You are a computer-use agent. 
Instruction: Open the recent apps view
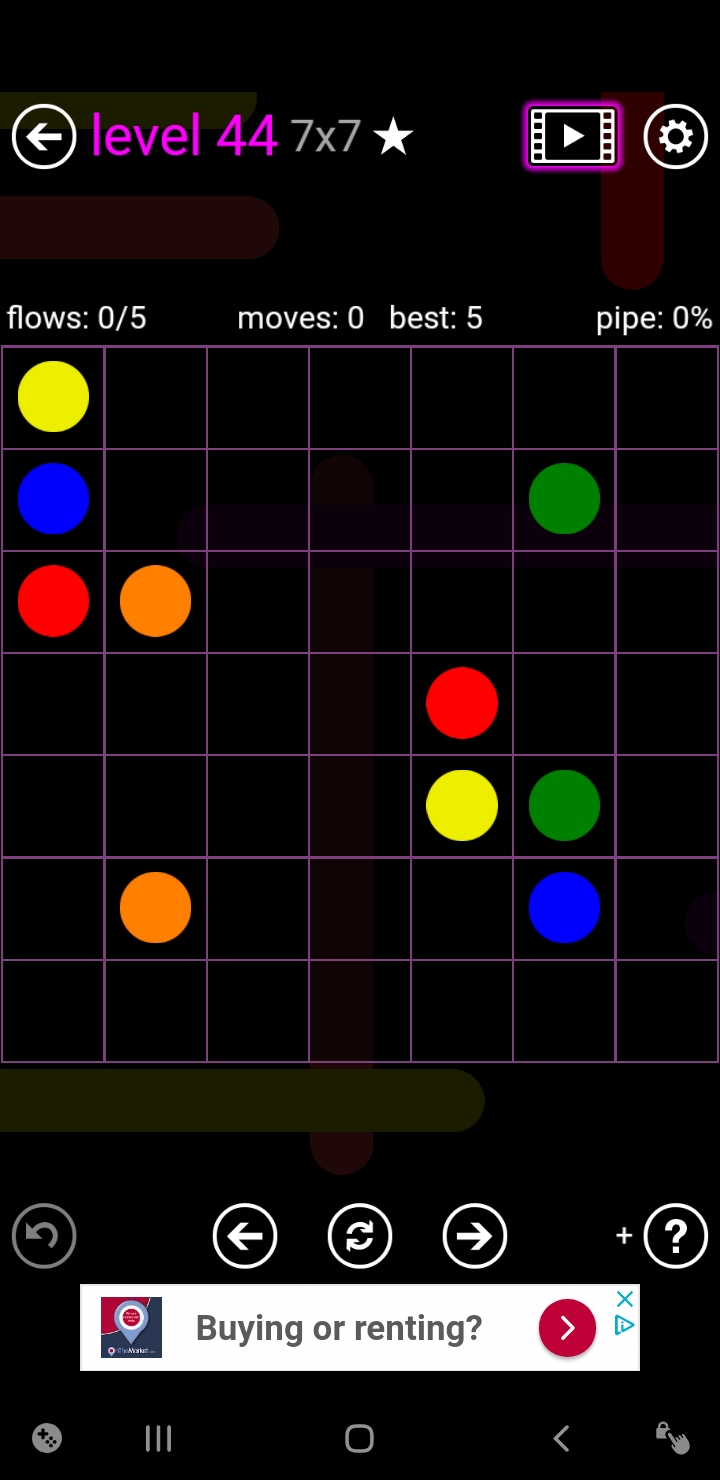(x=158, y=1438)
